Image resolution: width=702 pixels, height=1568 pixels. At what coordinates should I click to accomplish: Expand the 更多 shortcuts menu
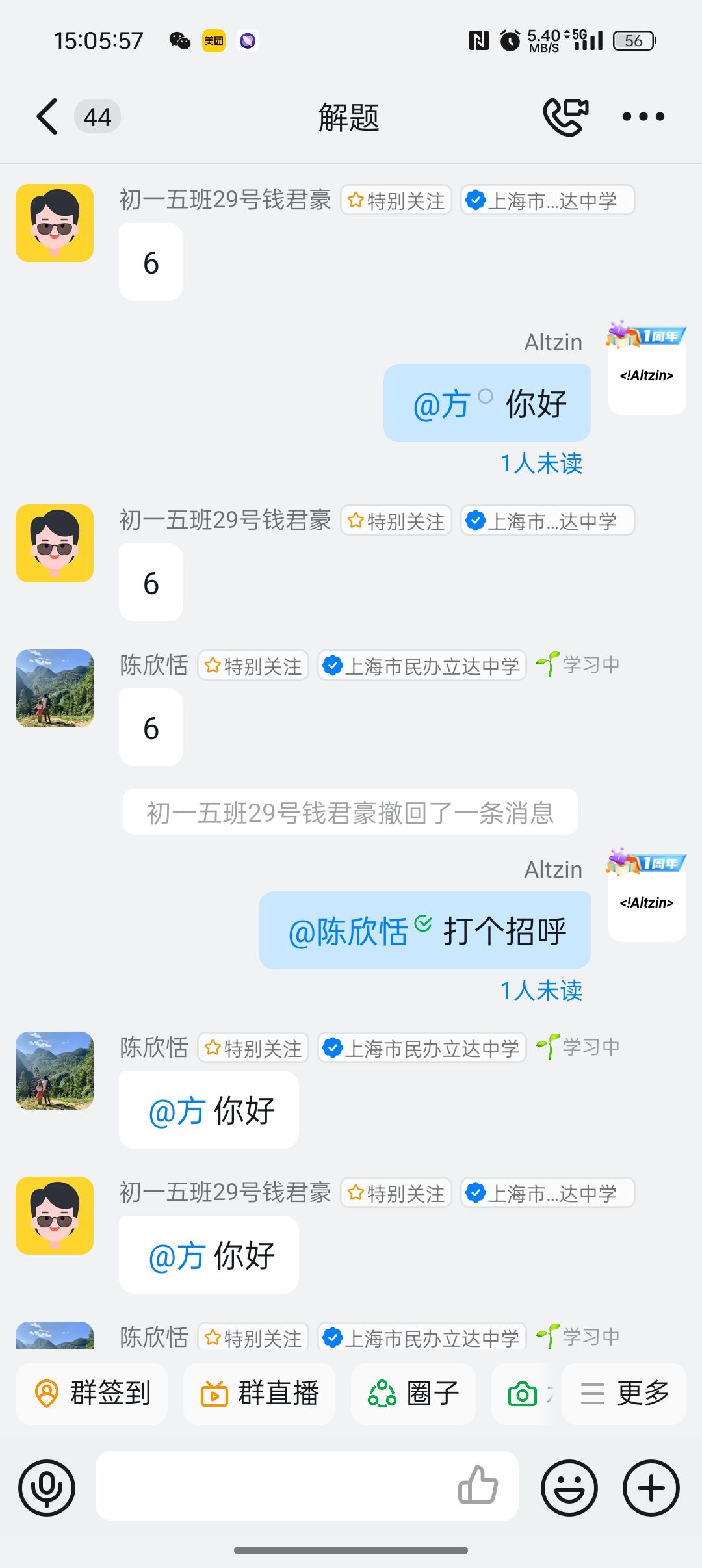[x=624, y=1394]
